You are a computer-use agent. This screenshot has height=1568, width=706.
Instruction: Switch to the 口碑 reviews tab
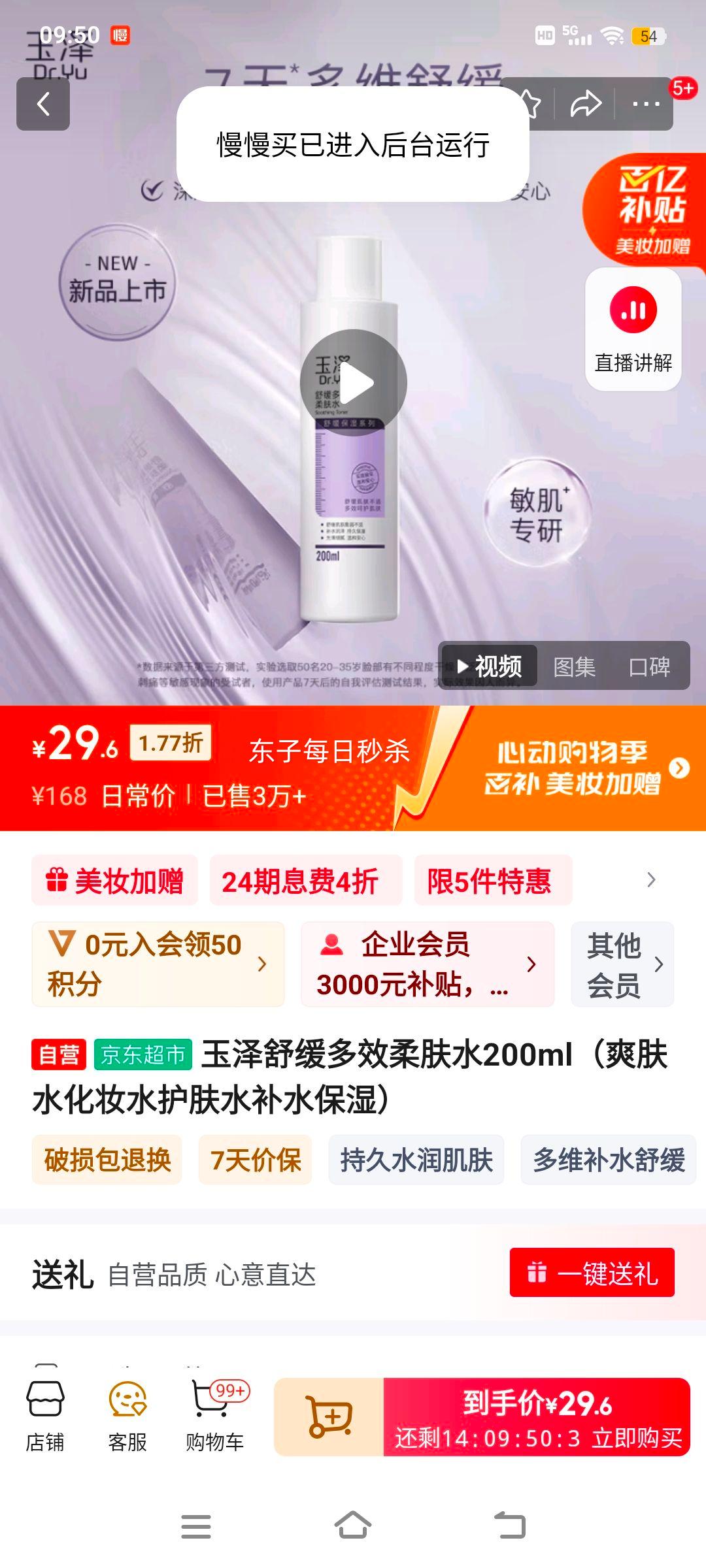tap(649, 666)
